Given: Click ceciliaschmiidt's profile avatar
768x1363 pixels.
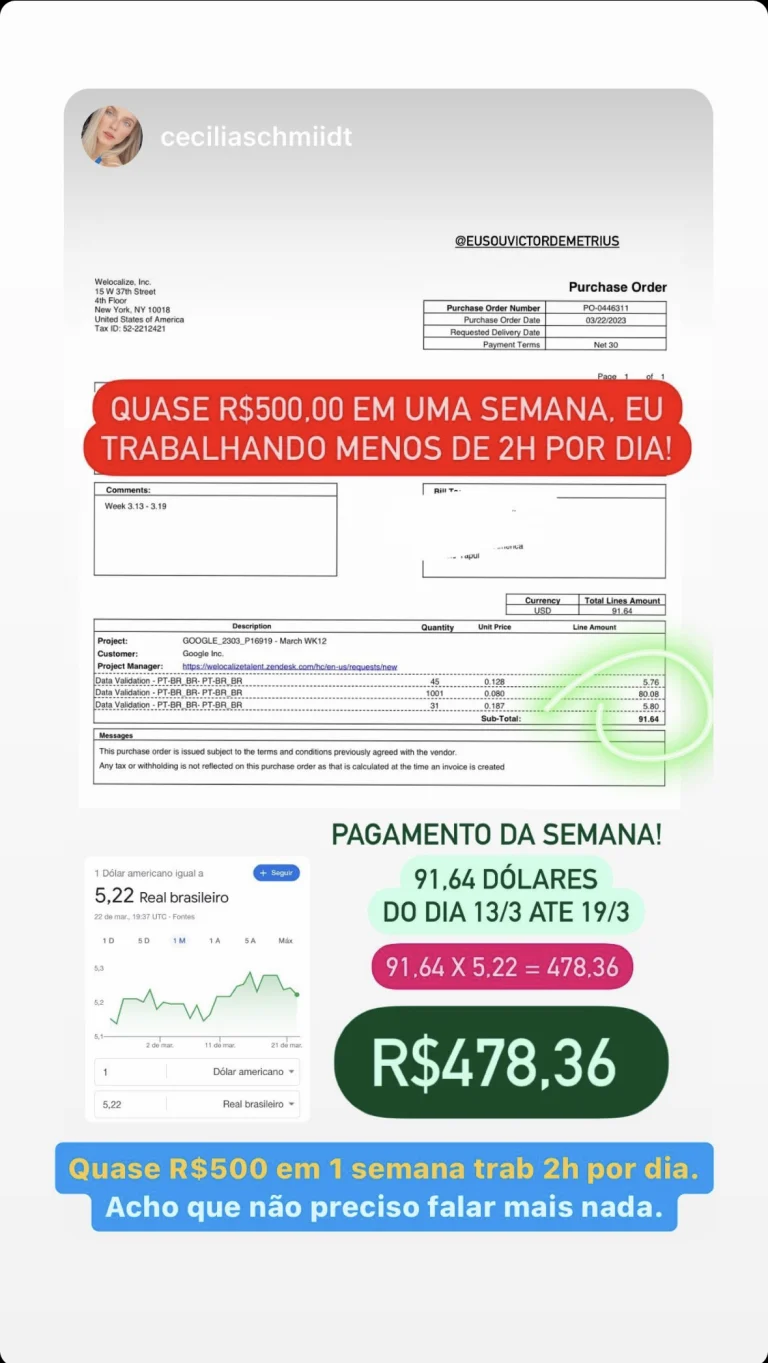Looking at the screenshot, I should [x=111, y=137].
